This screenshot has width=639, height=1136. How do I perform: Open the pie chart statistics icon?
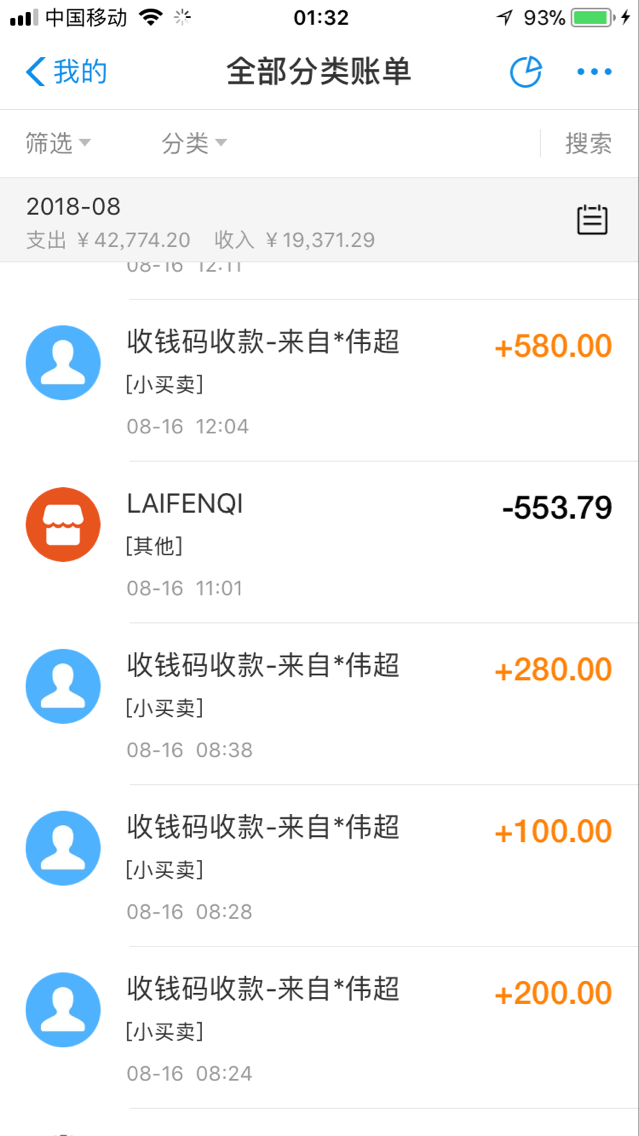[526, 72]
